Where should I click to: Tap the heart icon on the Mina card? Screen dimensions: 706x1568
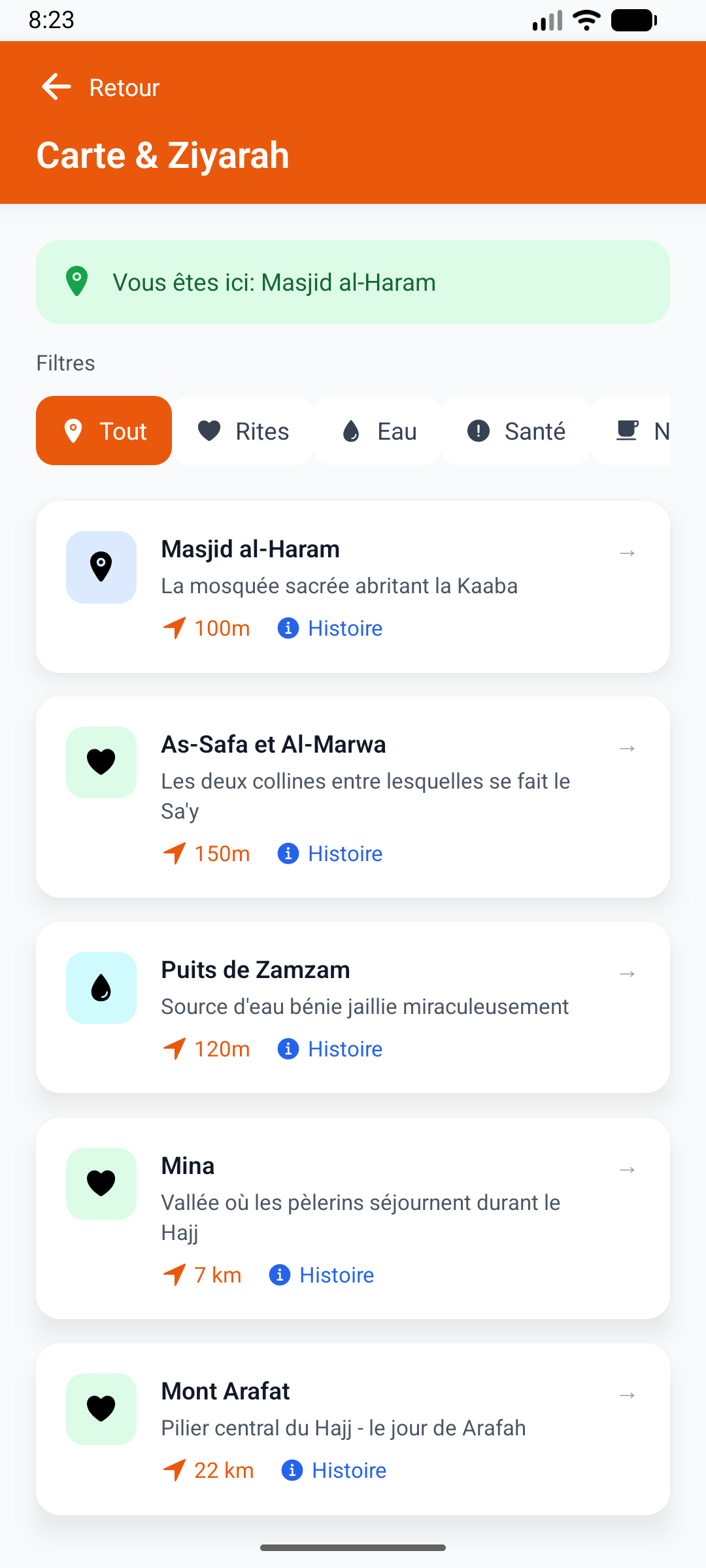(101, 1184)
